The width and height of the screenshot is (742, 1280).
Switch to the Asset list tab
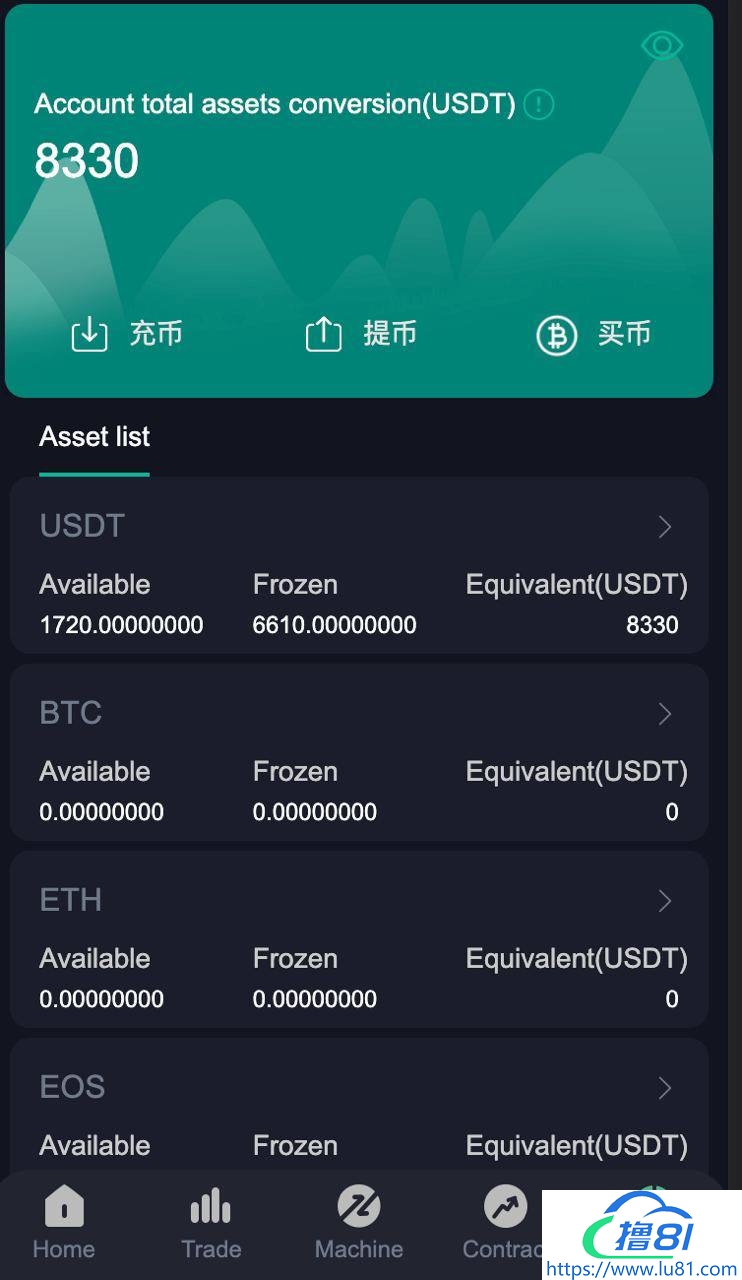tap(94, 436)
